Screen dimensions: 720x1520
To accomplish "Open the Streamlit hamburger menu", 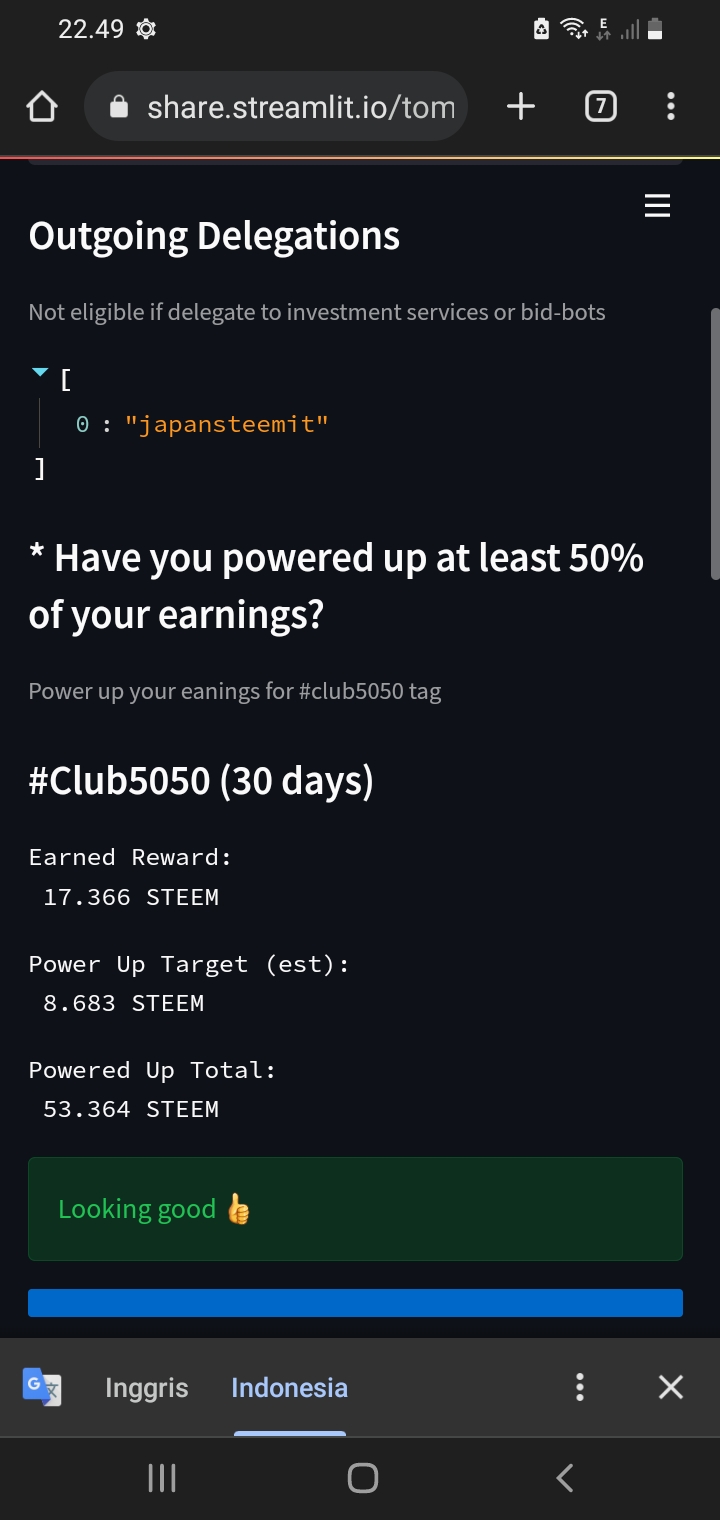I will 657,207.
